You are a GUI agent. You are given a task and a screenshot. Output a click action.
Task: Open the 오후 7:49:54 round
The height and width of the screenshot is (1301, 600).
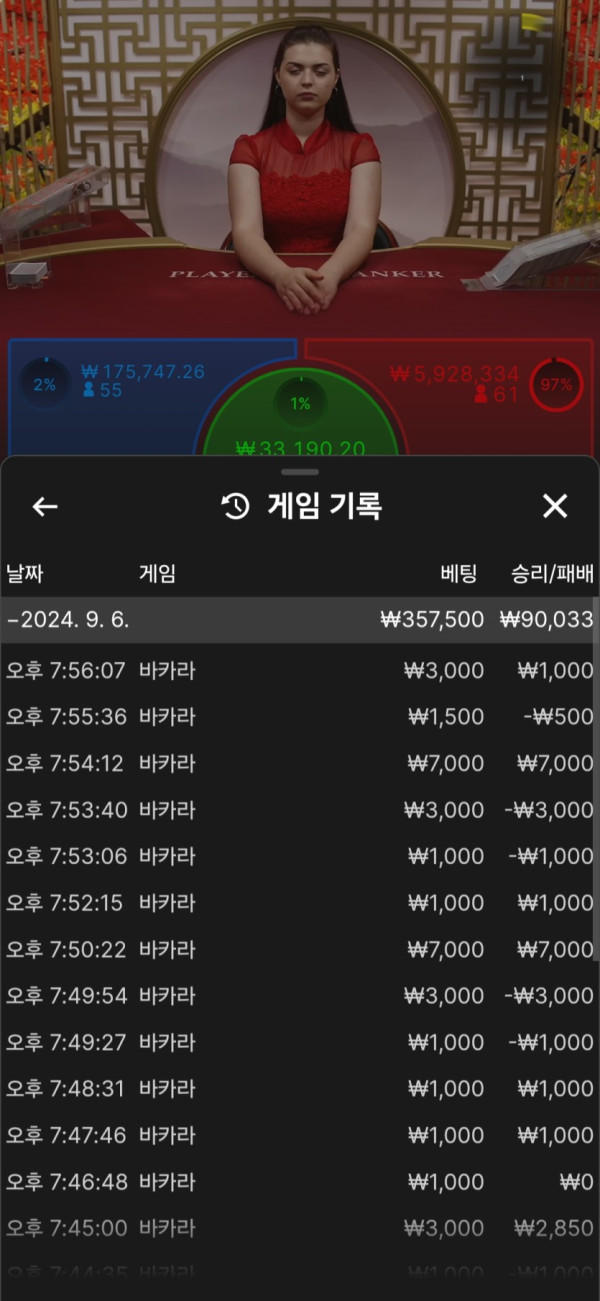coord(300,996)
